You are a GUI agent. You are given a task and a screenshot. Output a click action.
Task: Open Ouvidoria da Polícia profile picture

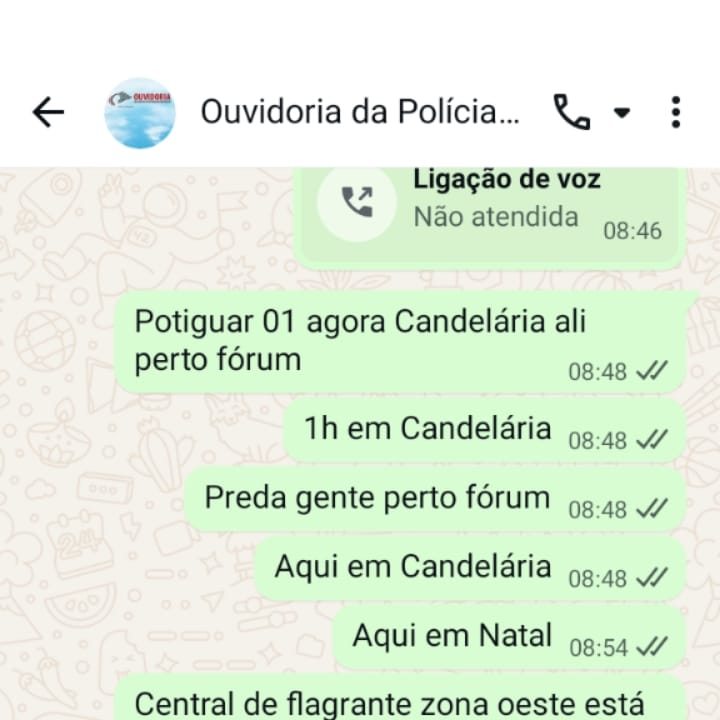pos(140,113)
